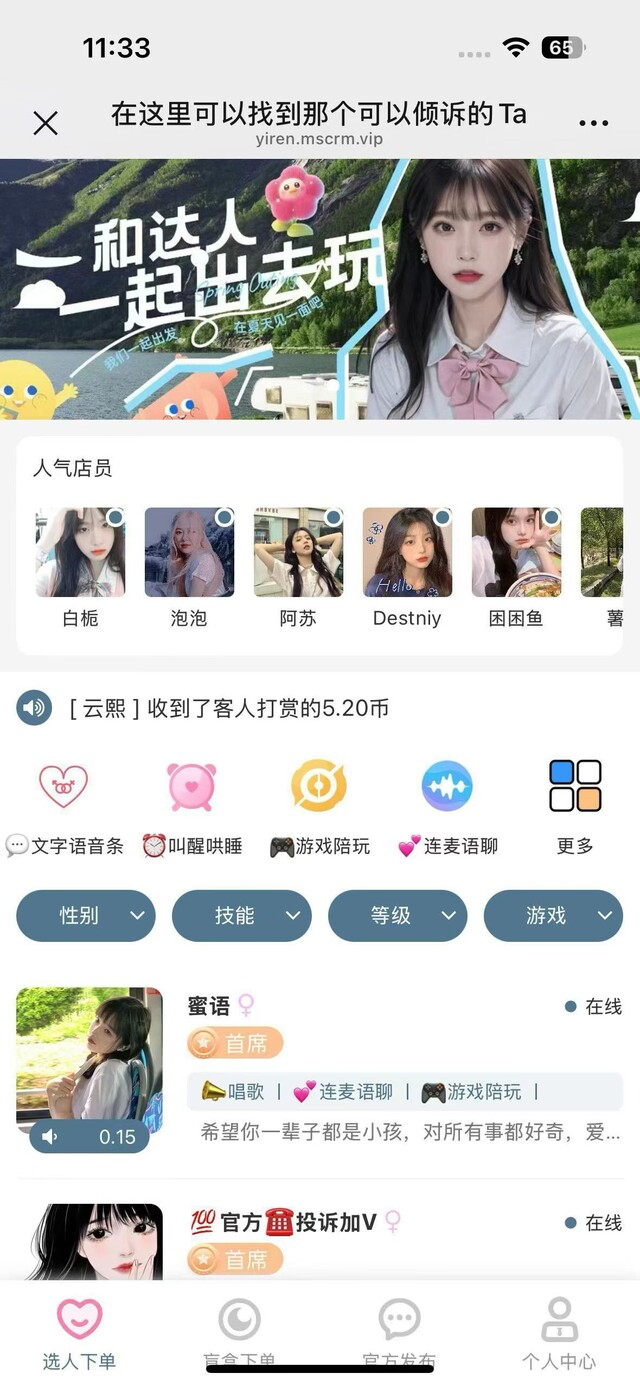Open Destniy's profile

(407, 553)
